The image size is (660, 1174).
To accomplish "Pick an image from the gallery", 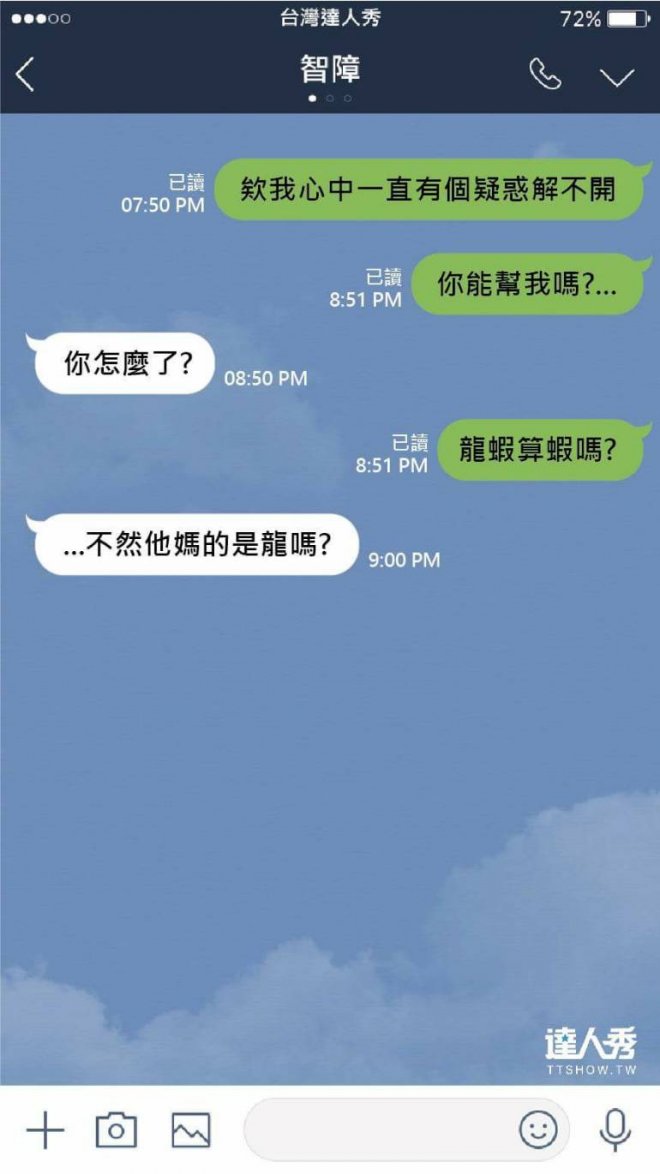I will point(191,1131).
